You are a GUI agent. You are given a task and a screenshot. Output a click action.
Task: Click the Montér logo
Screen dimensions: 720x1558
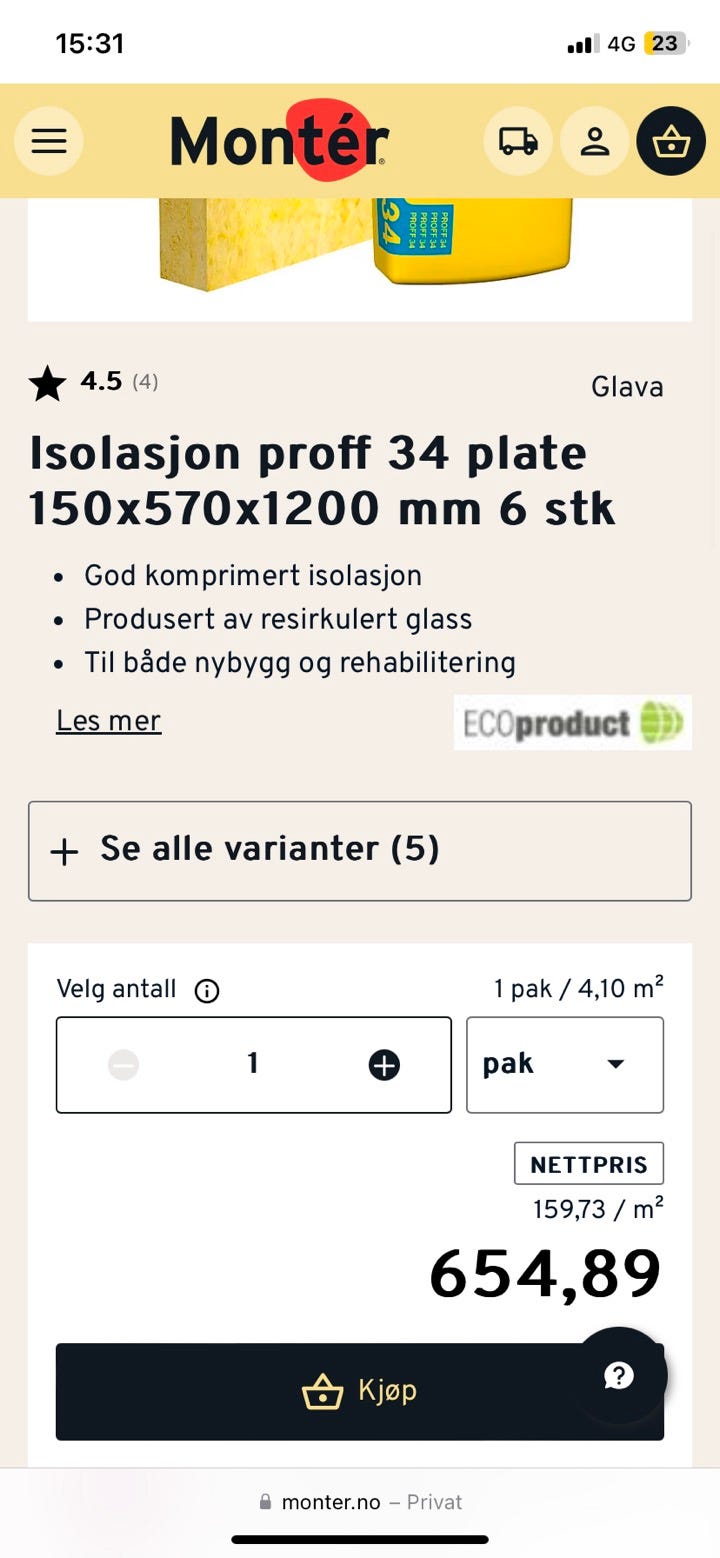pyautogui.click(x=278, y=140)
